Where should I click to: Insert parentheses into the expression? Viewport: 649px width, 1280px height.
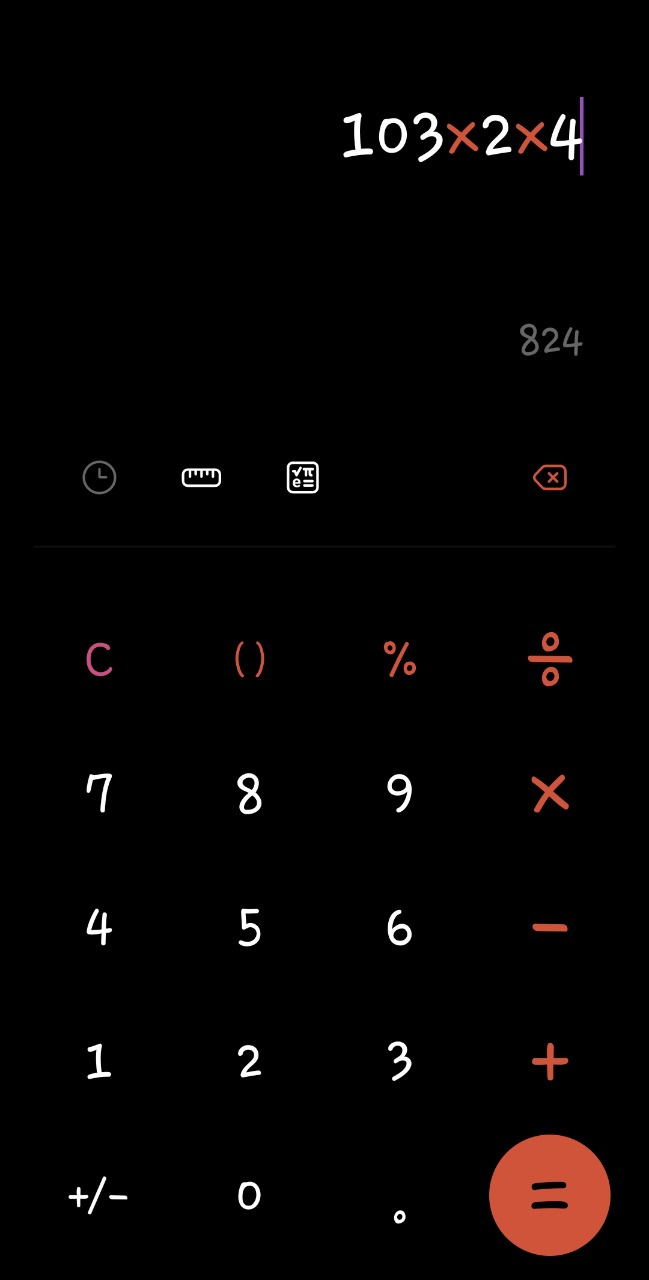(x=249, y=660)
